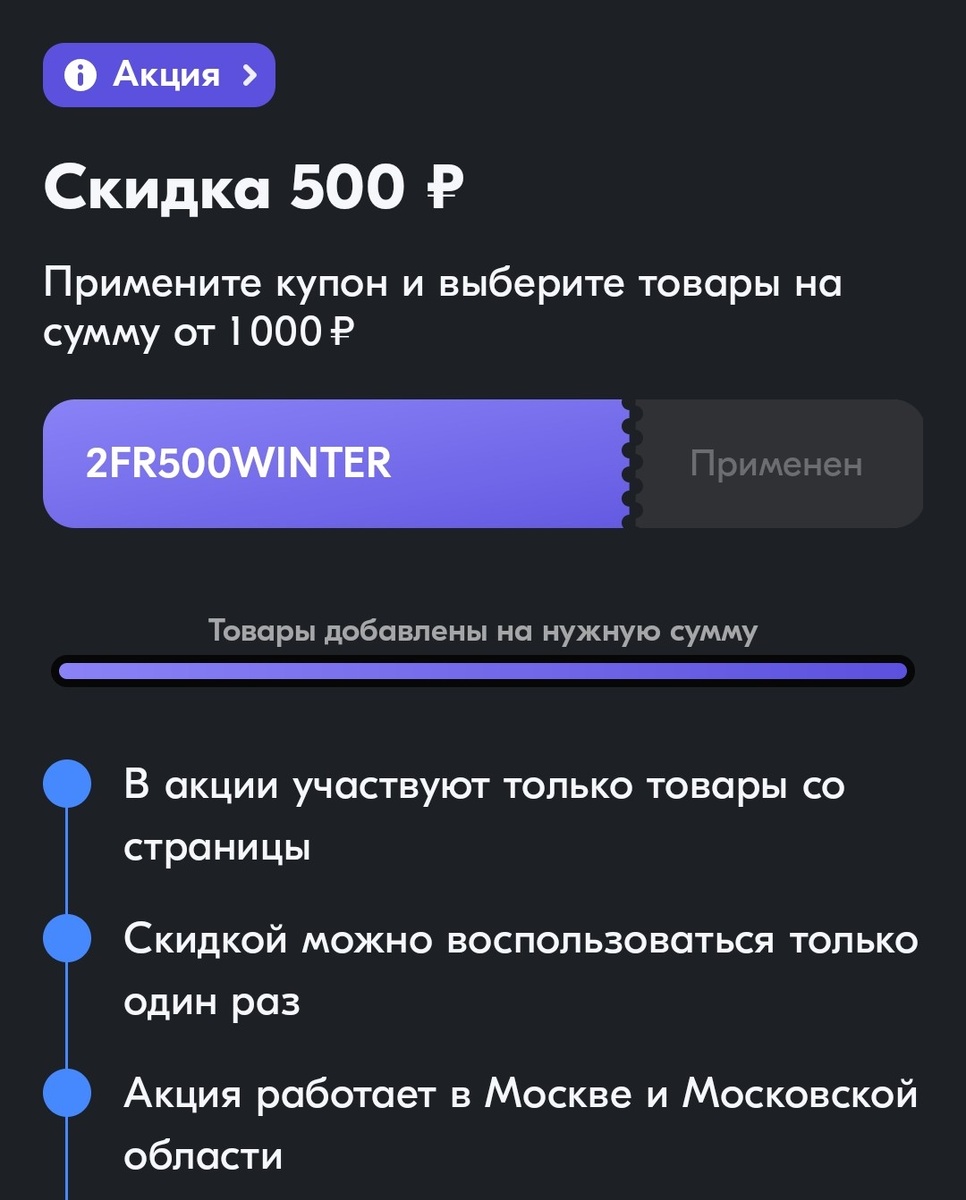
Task: Tap the first blue bullet point marker
Action: (x=66, y=785)
